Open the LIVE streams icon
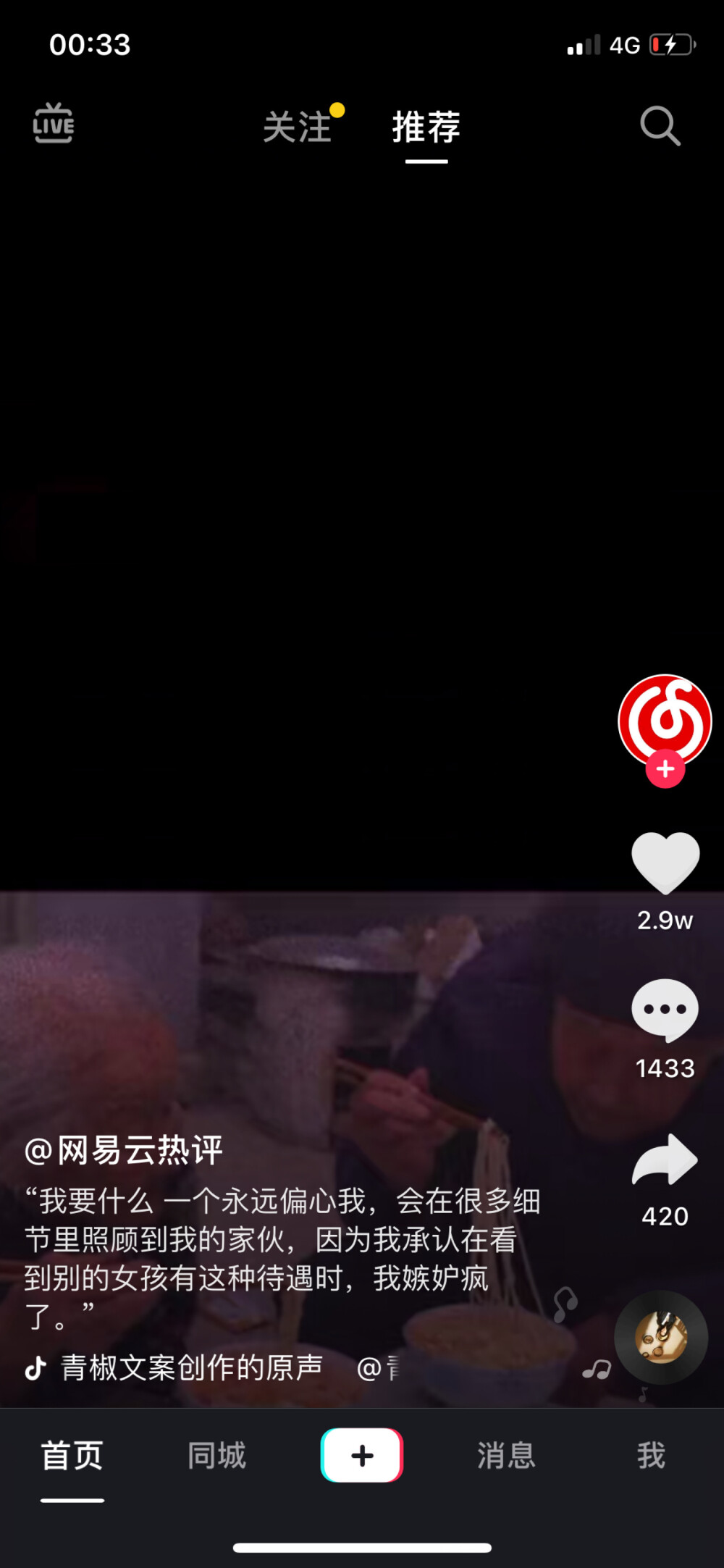This screenshot has height=1568, width=724. [54, 125]
